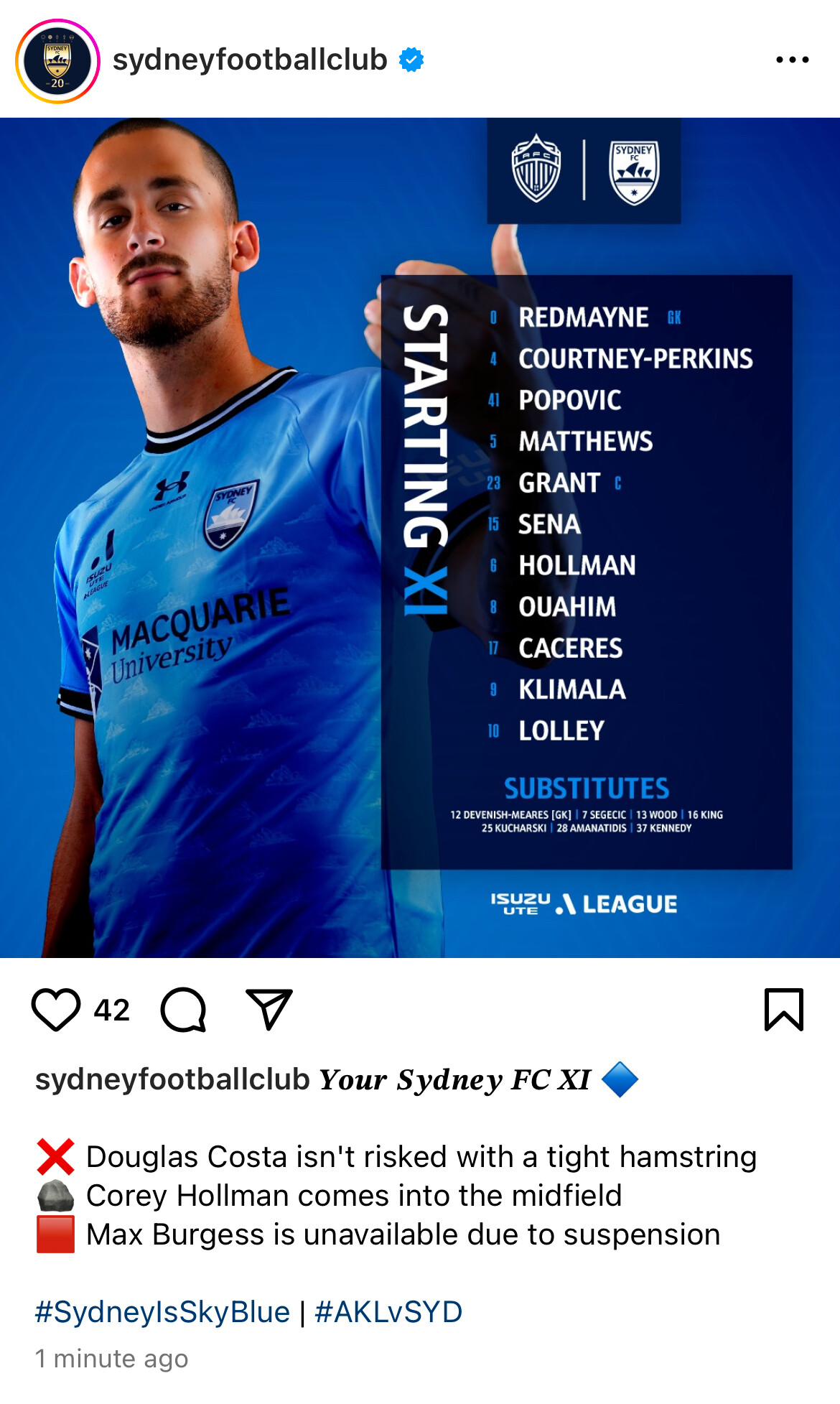Open sydneyfootballclub's story from profile picture

pos(57,61)
